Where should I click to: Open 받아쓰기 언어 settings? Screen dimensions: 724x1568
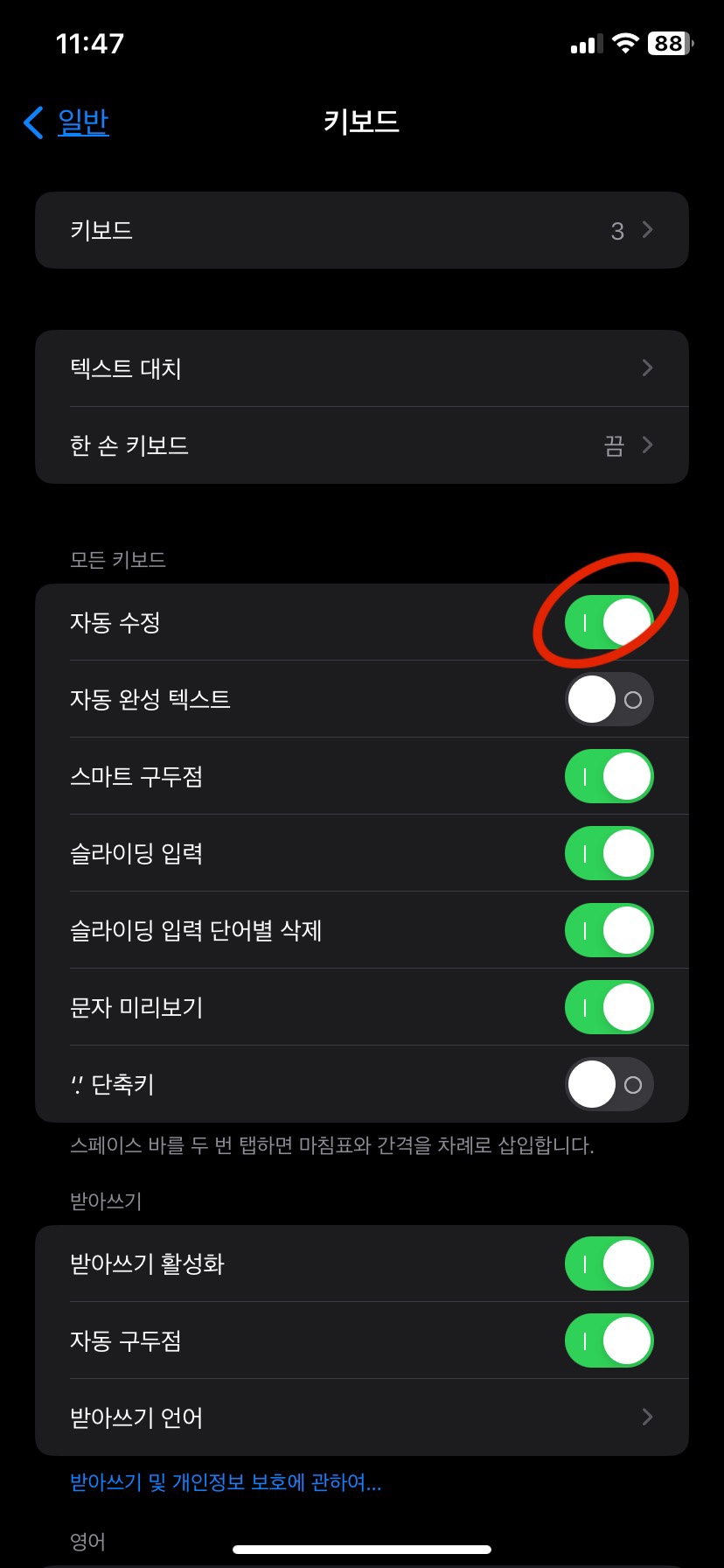[x=362, y=1417]
